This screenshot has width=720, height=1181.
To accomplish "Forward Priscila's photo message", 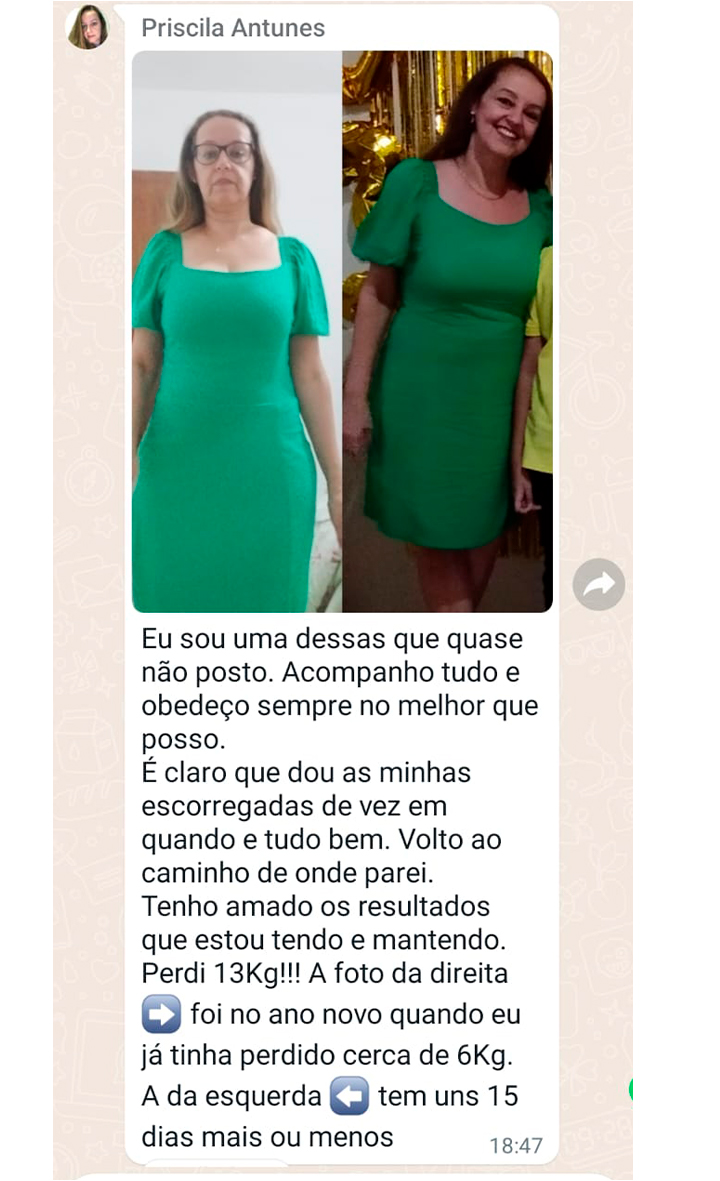I will coord(598,585).
